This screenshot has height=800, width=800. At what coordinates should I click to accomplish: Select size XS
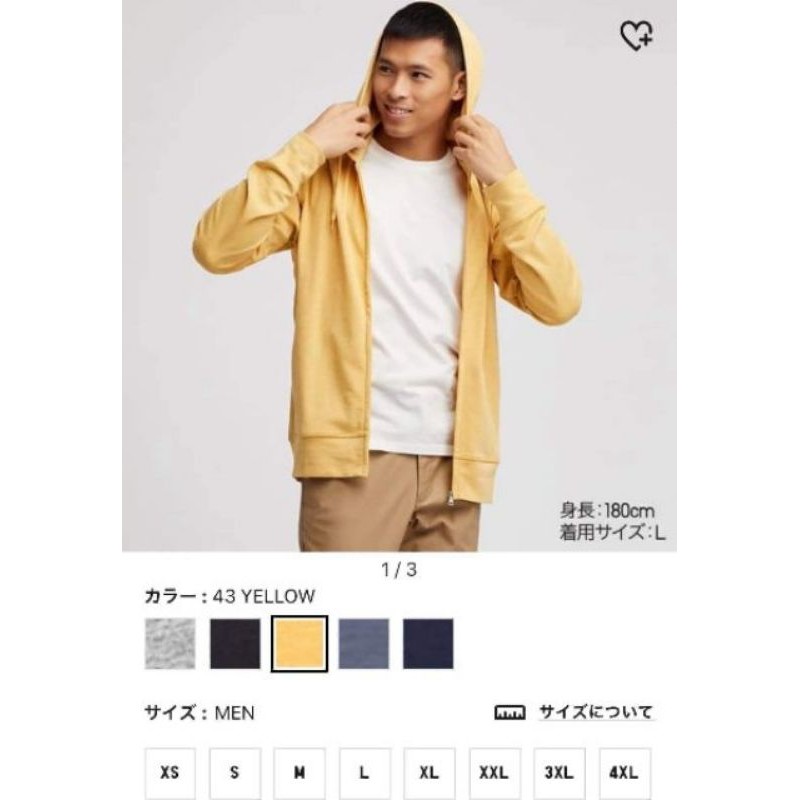170,773
